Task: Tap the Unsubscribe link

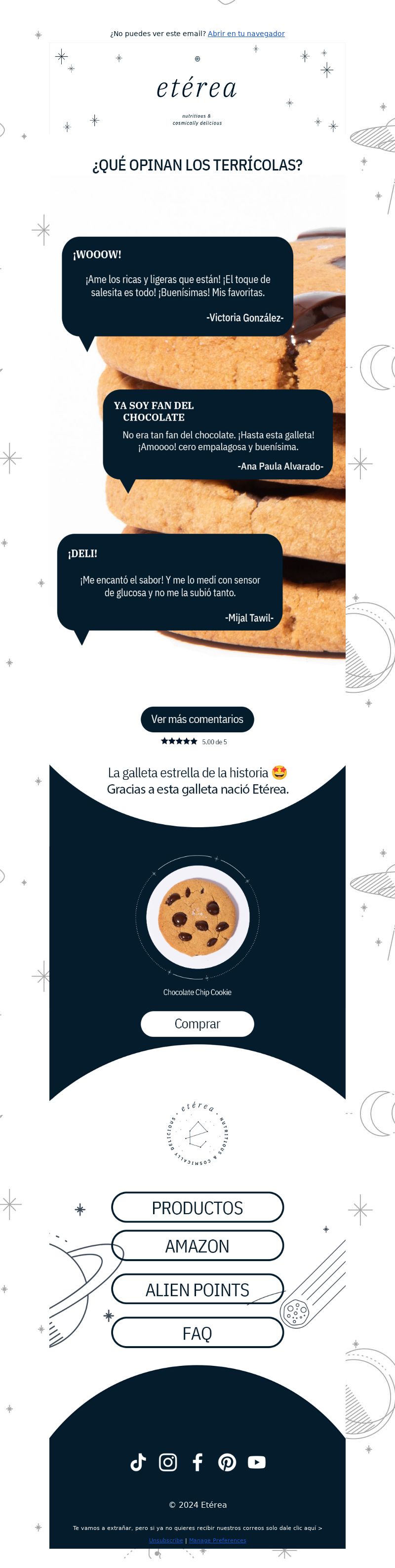Action: click(x=165, y=1541)
